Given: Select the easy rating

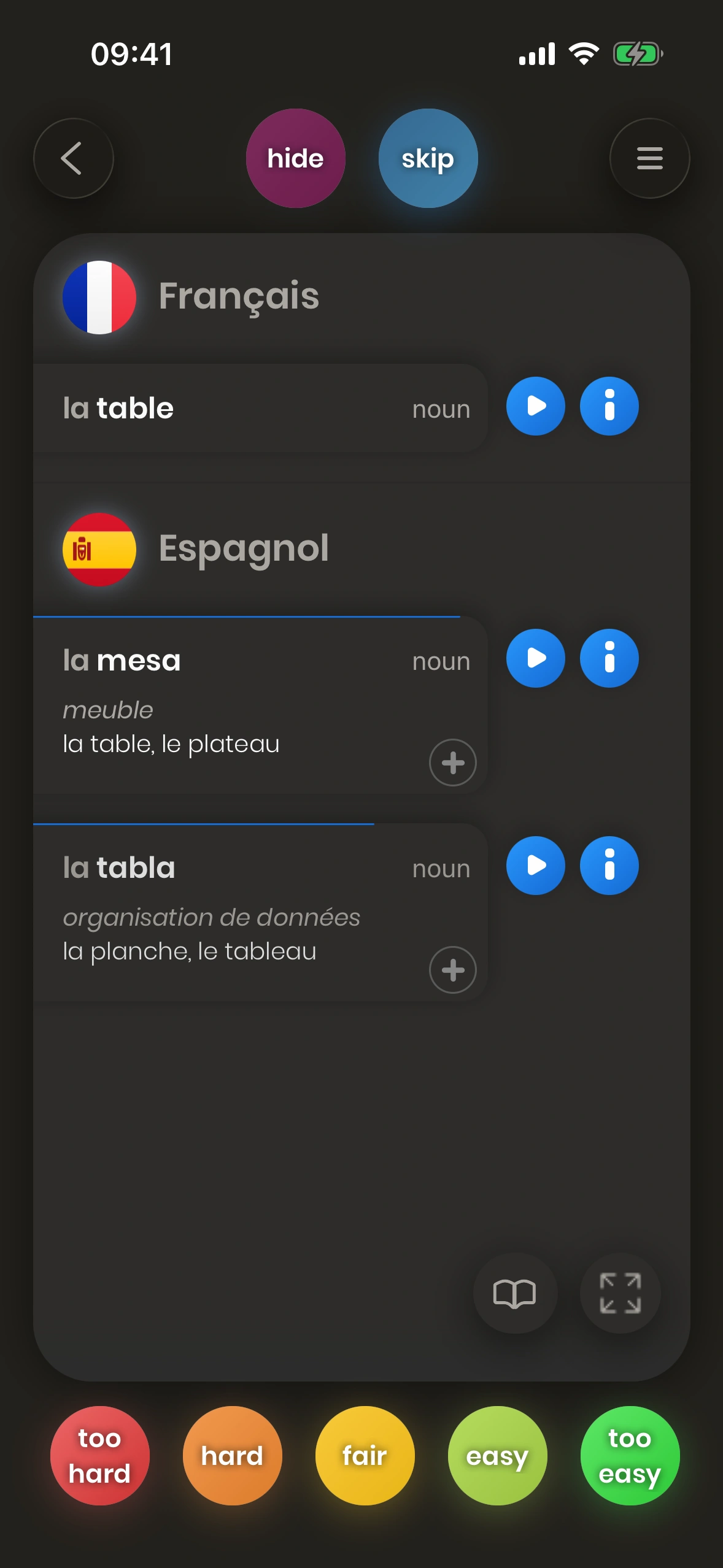Looking at the screenshot, I should (497, 1455).
